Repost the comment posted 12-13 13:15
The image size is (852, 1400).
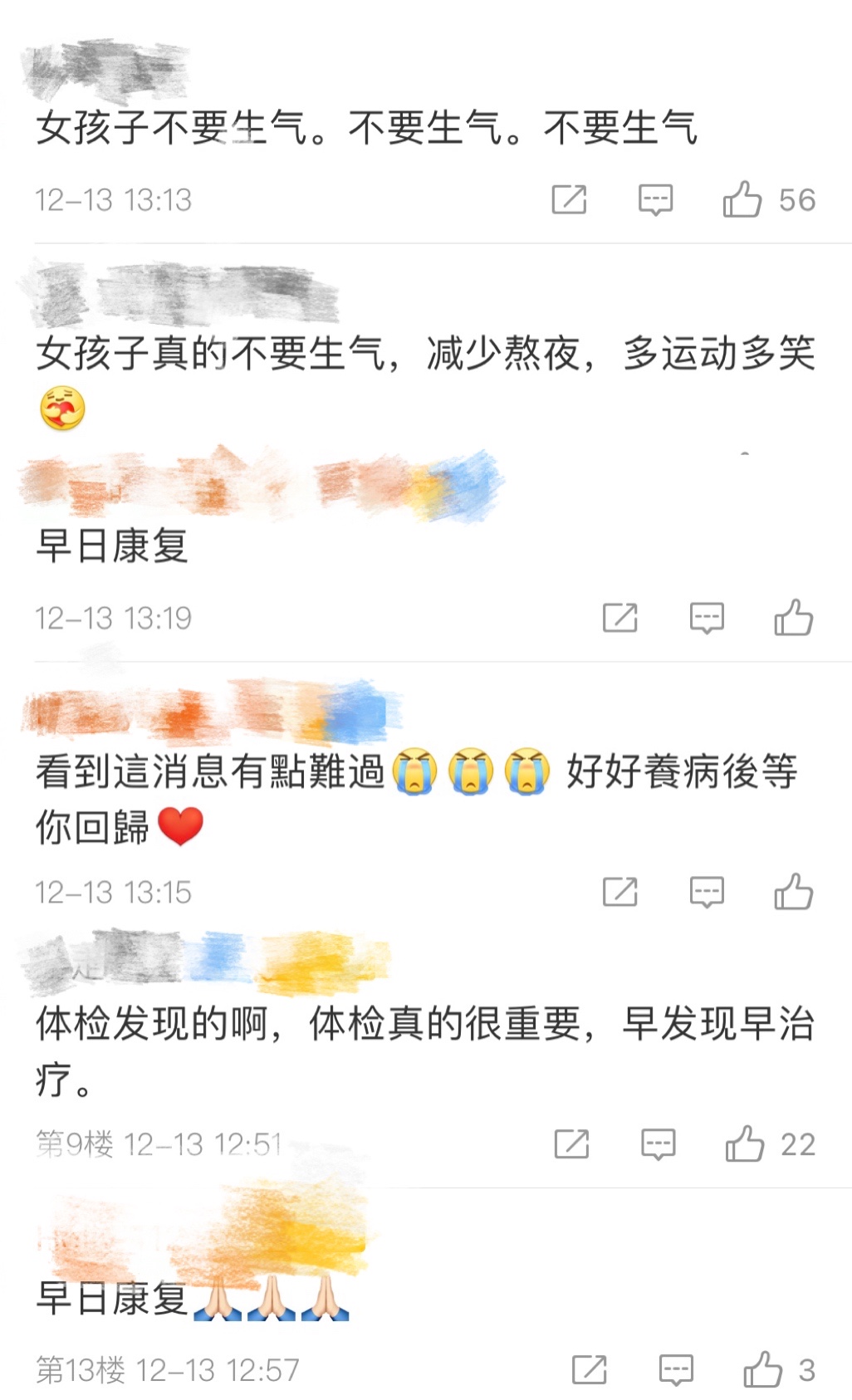point(620,893)
